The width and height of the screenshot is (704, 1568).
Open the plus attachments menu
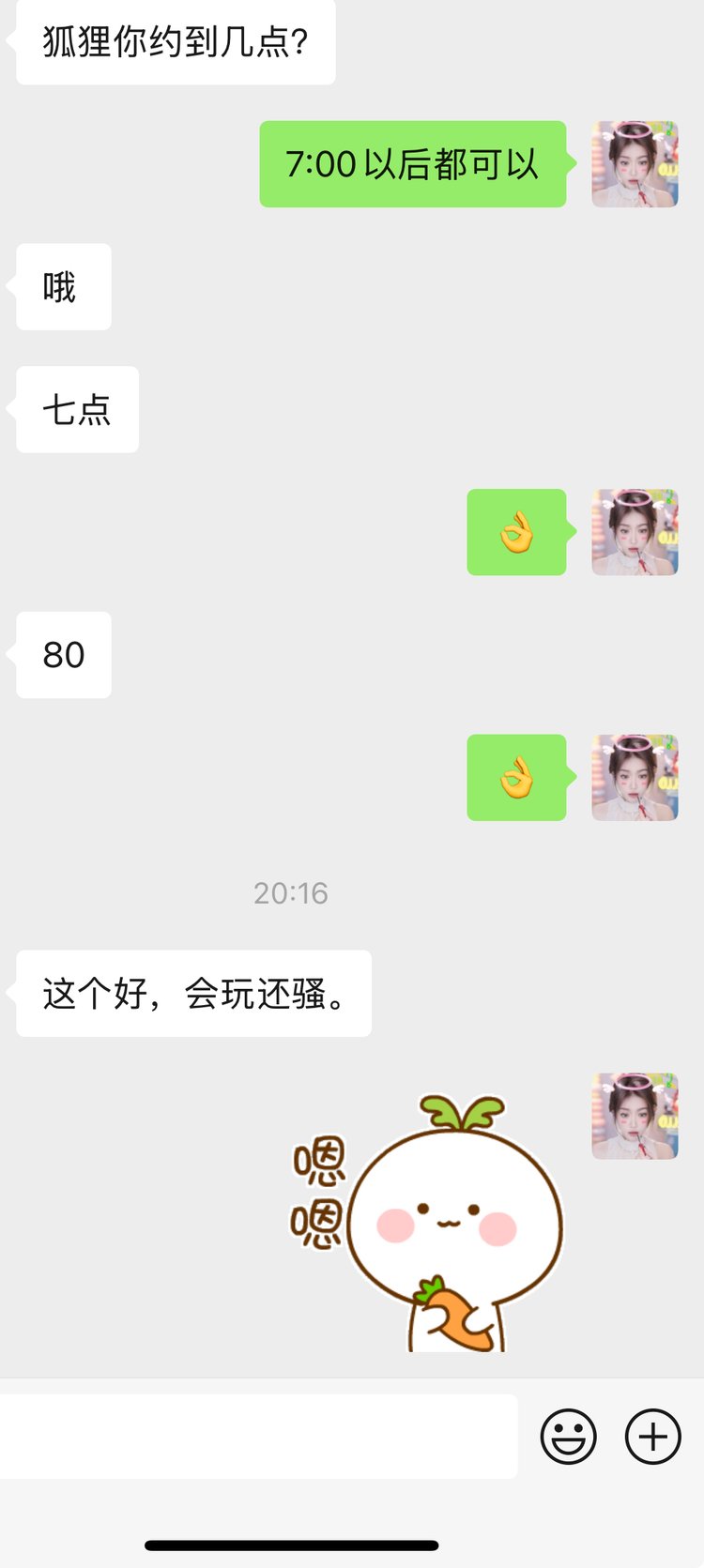[x=652, y=1436]
